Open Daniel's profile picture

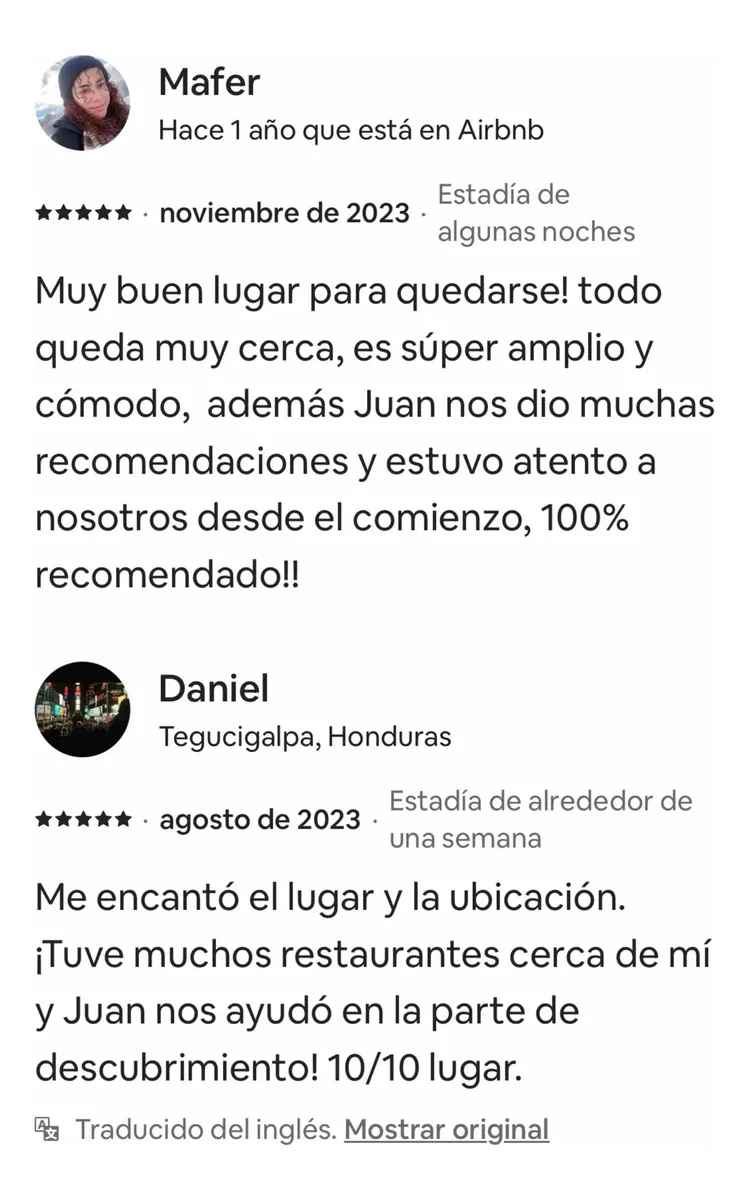click(x=82, y=709)
